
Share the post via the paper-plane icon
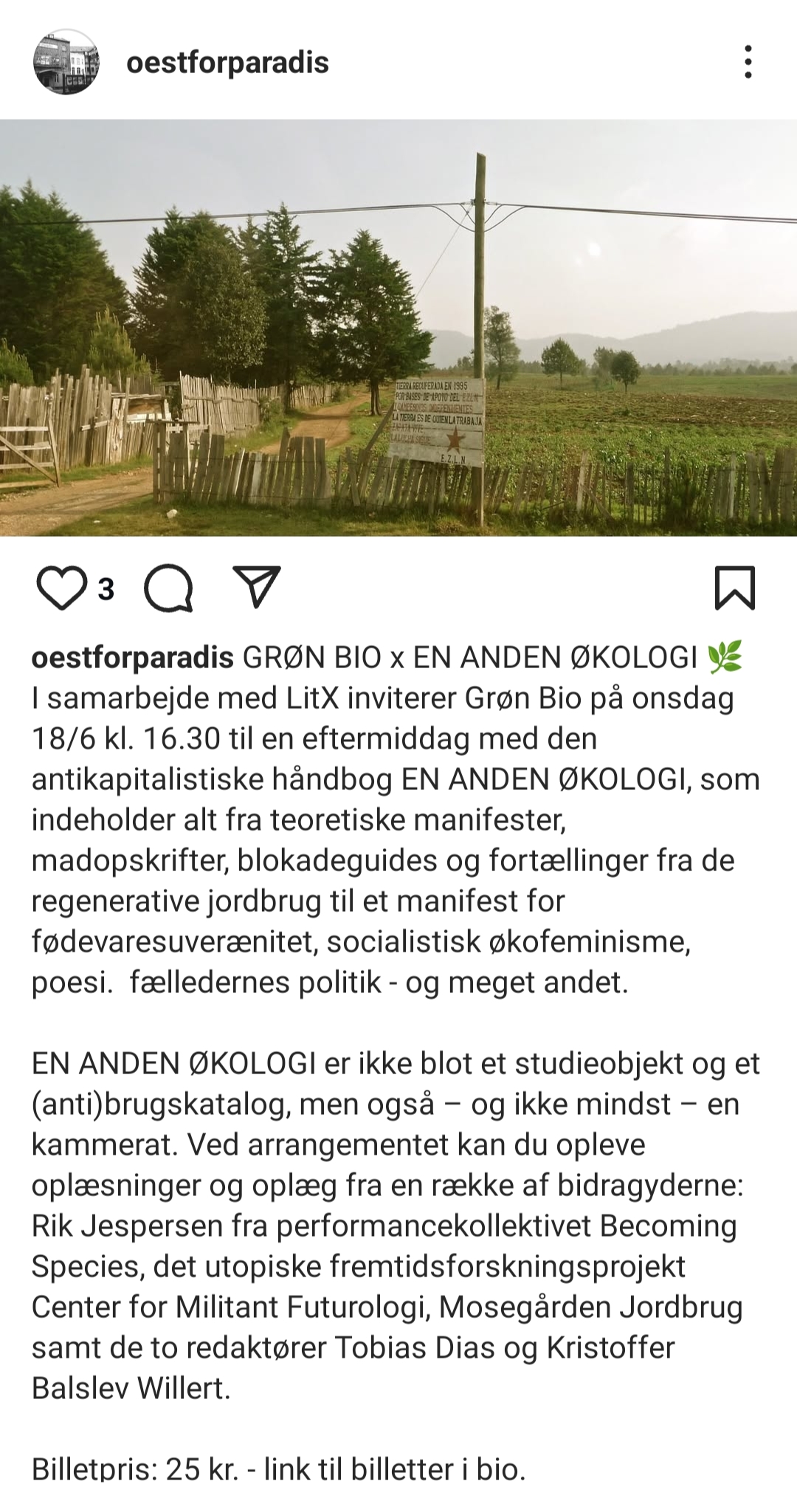tap(256, 587)
